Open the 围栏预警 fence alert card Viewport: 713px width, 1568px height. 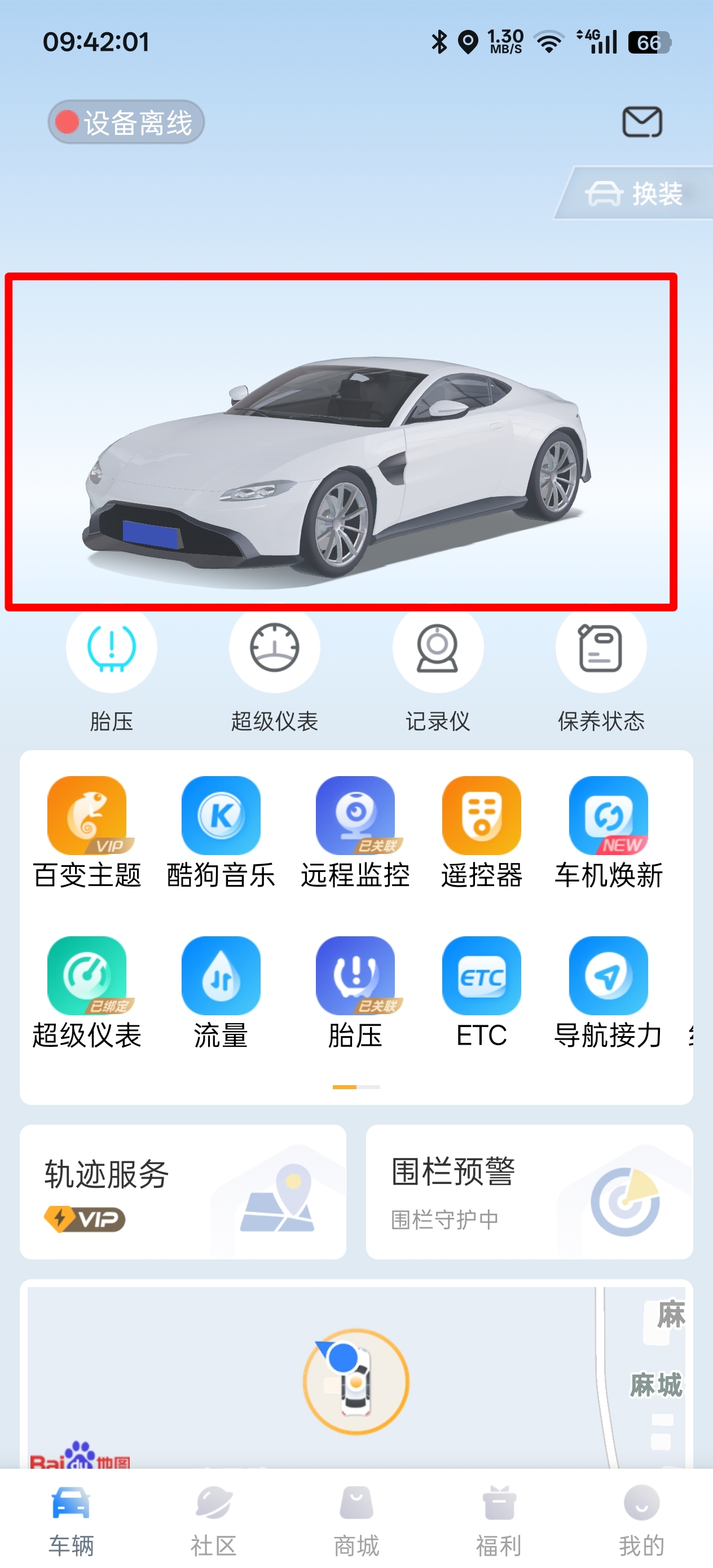529,1191
